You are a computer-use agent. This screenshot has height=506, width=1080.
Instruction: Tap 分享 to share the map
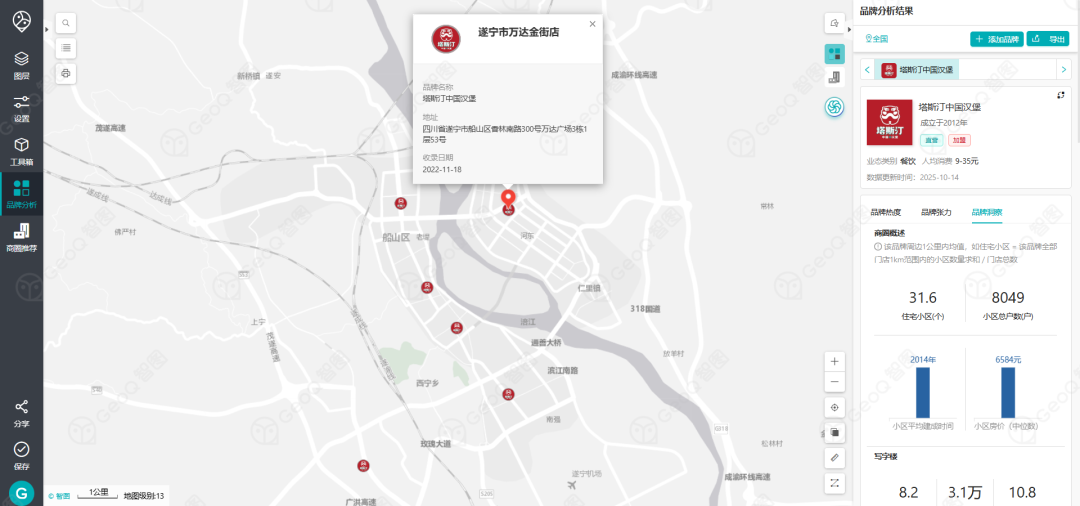click(21, 414)
